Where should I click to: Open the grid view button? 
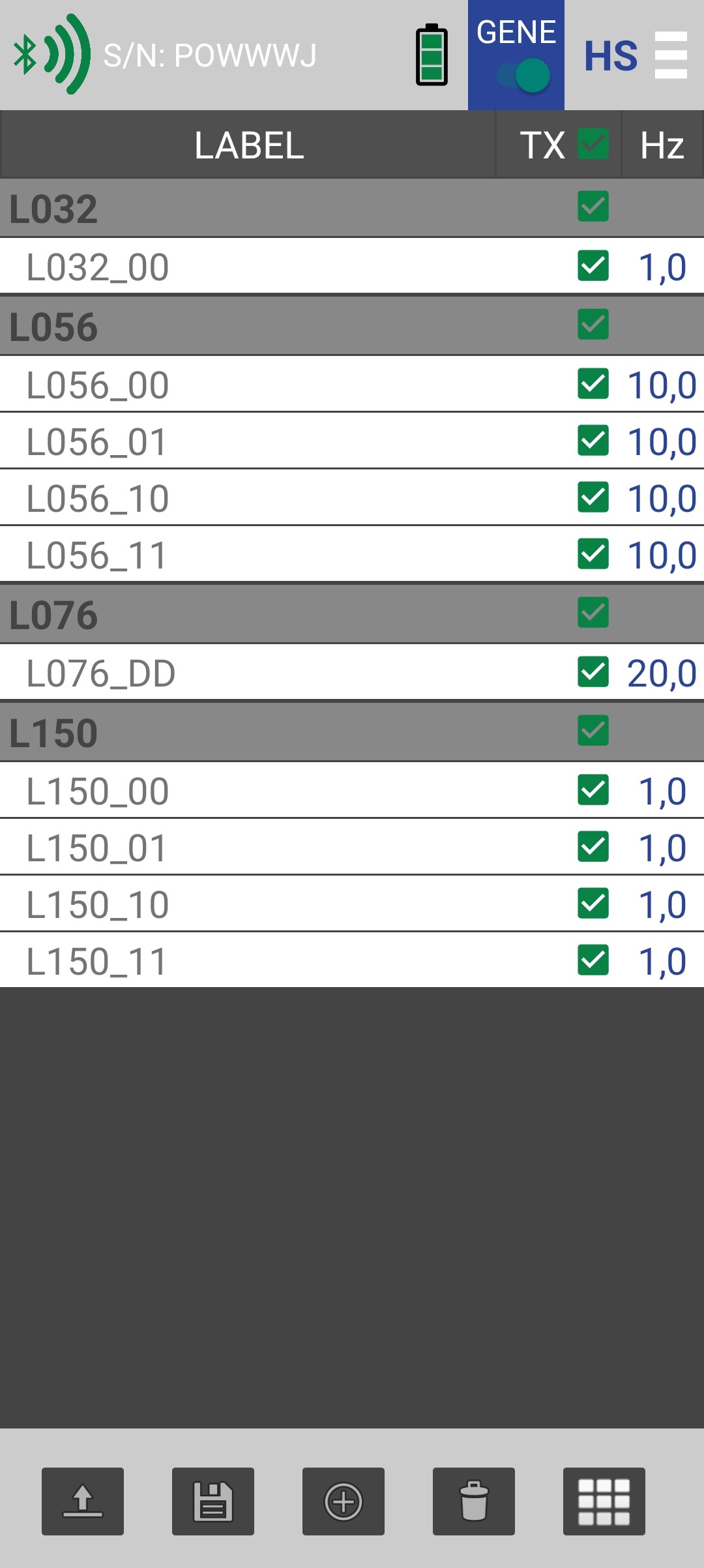click(604, 1501)
